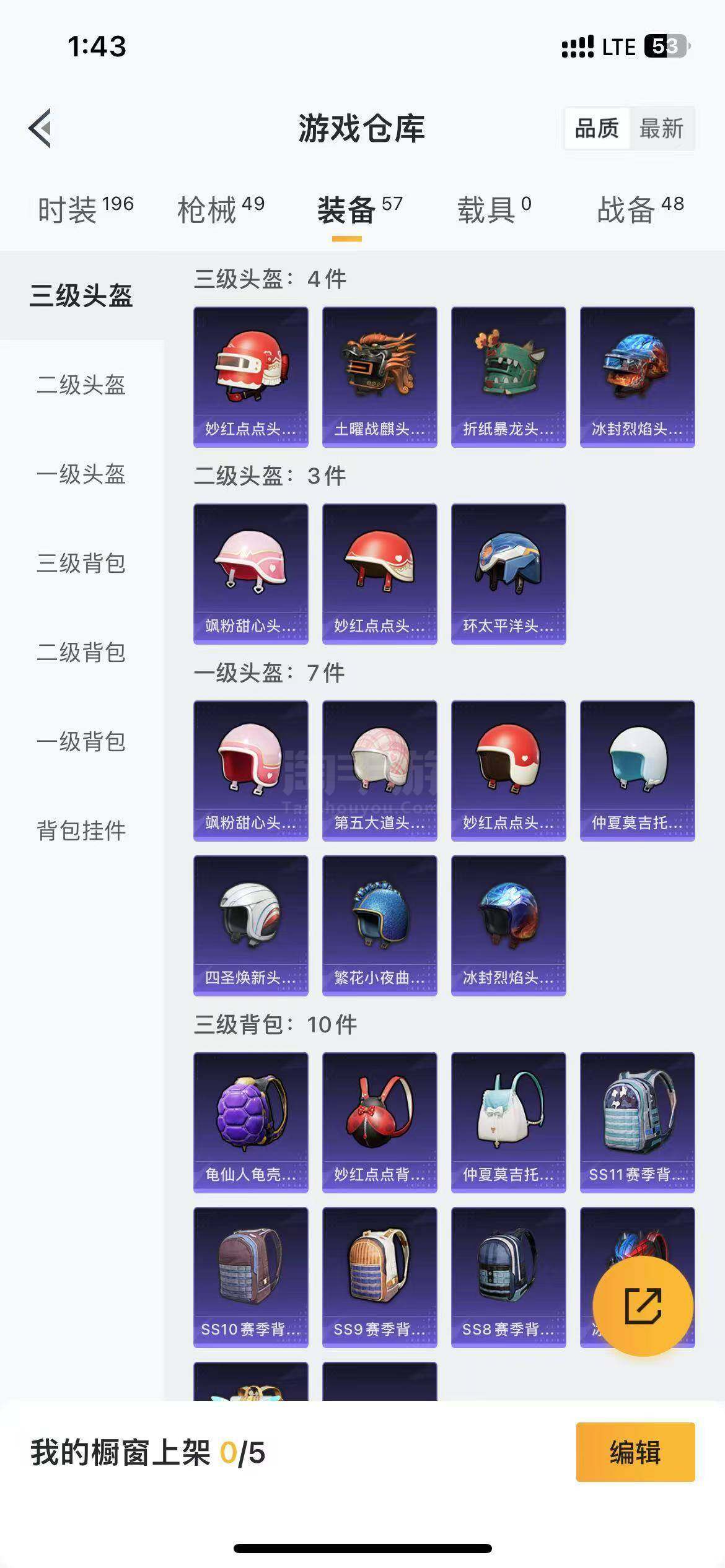Sort items by 最新

coord(661,129)
